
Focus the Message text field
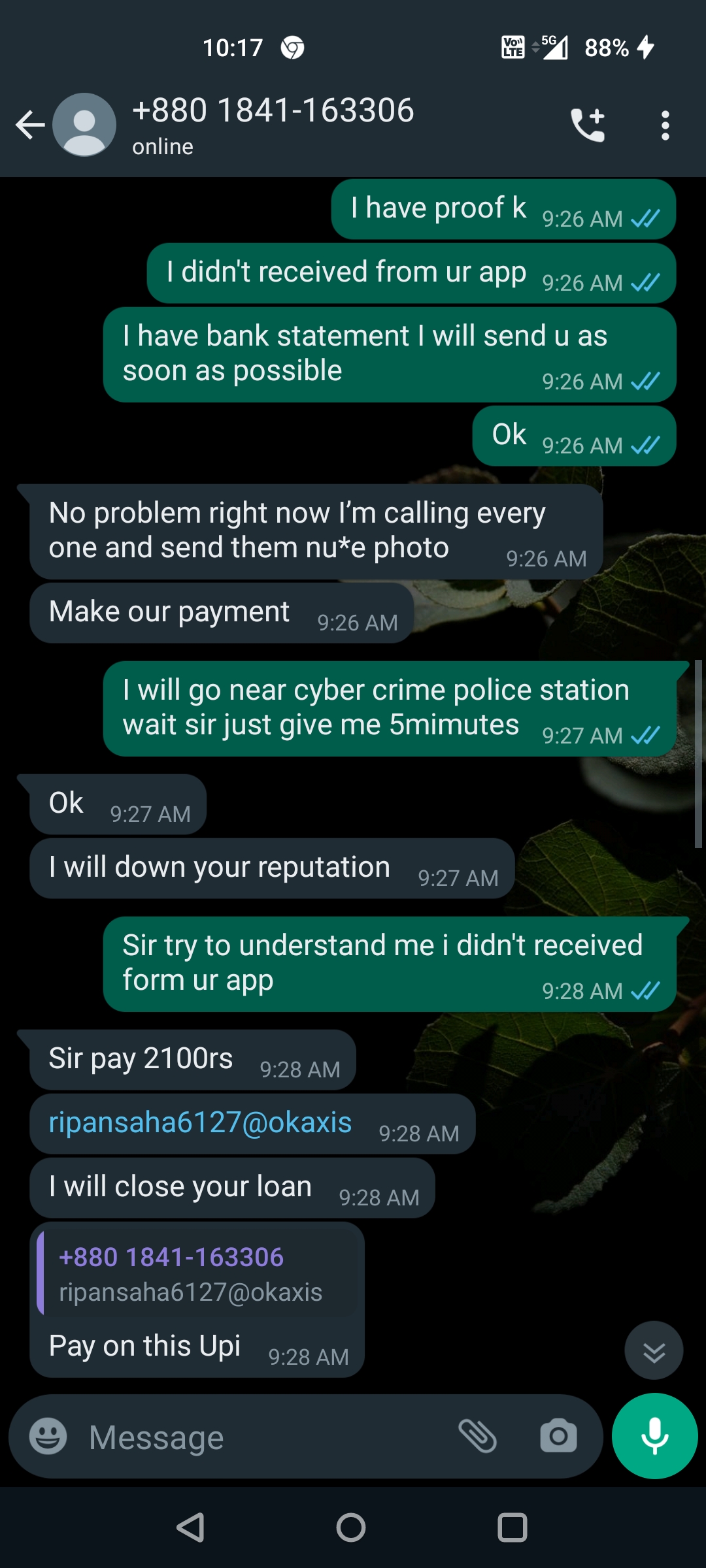pyautogui.click(x=261, y=1437)
